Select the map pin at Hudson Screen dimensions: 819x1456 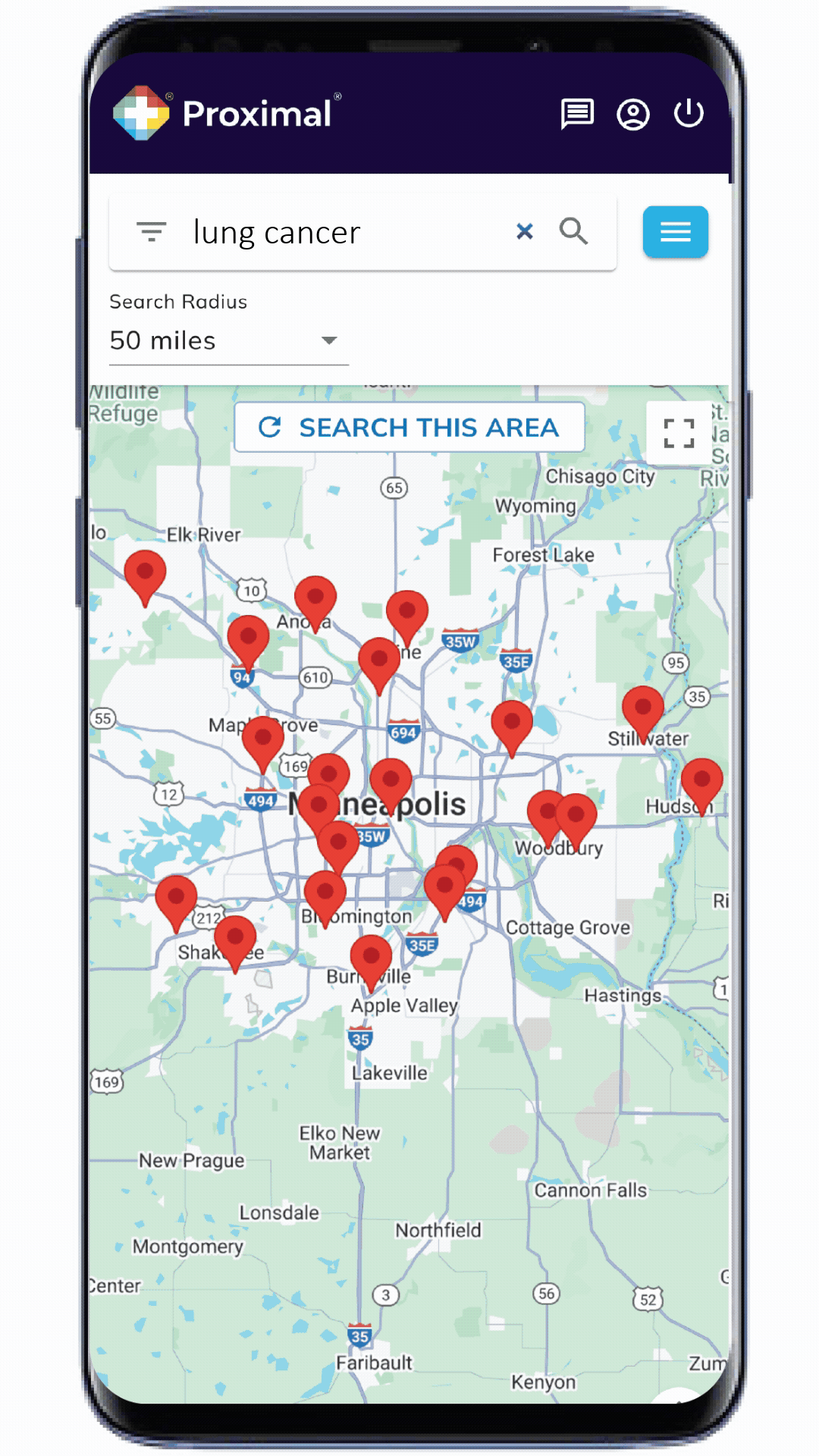tap(701, 780)
